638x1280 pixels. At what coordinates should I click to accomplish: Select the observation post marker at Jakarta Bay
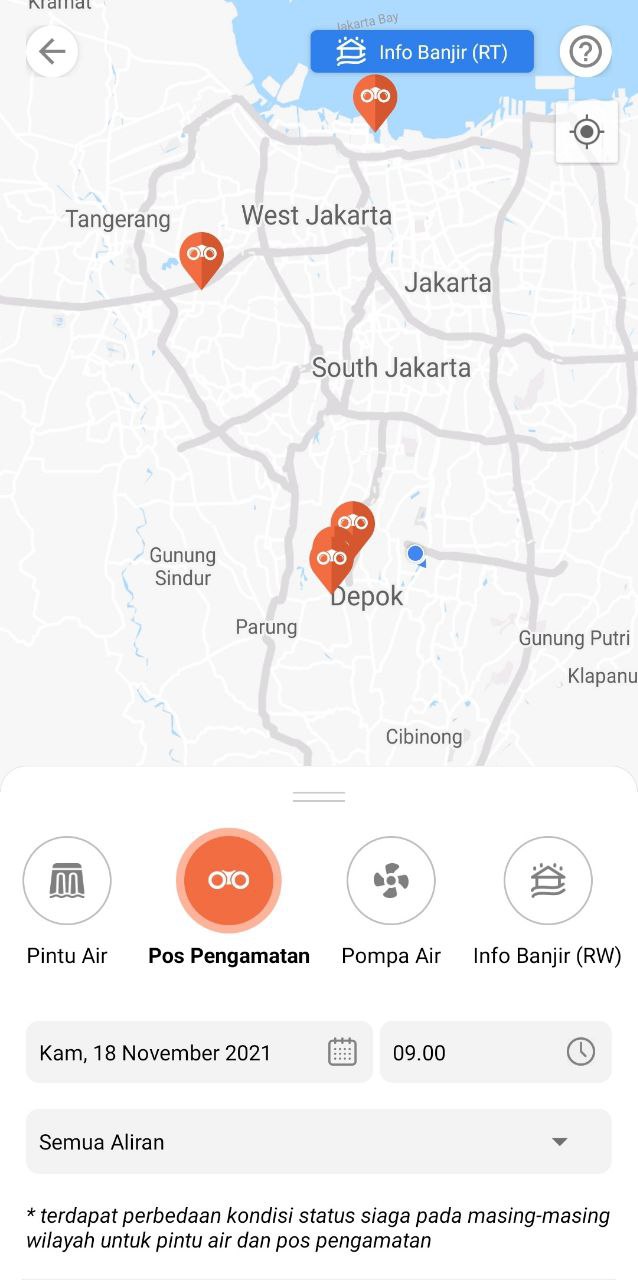(x=375, y=96)
